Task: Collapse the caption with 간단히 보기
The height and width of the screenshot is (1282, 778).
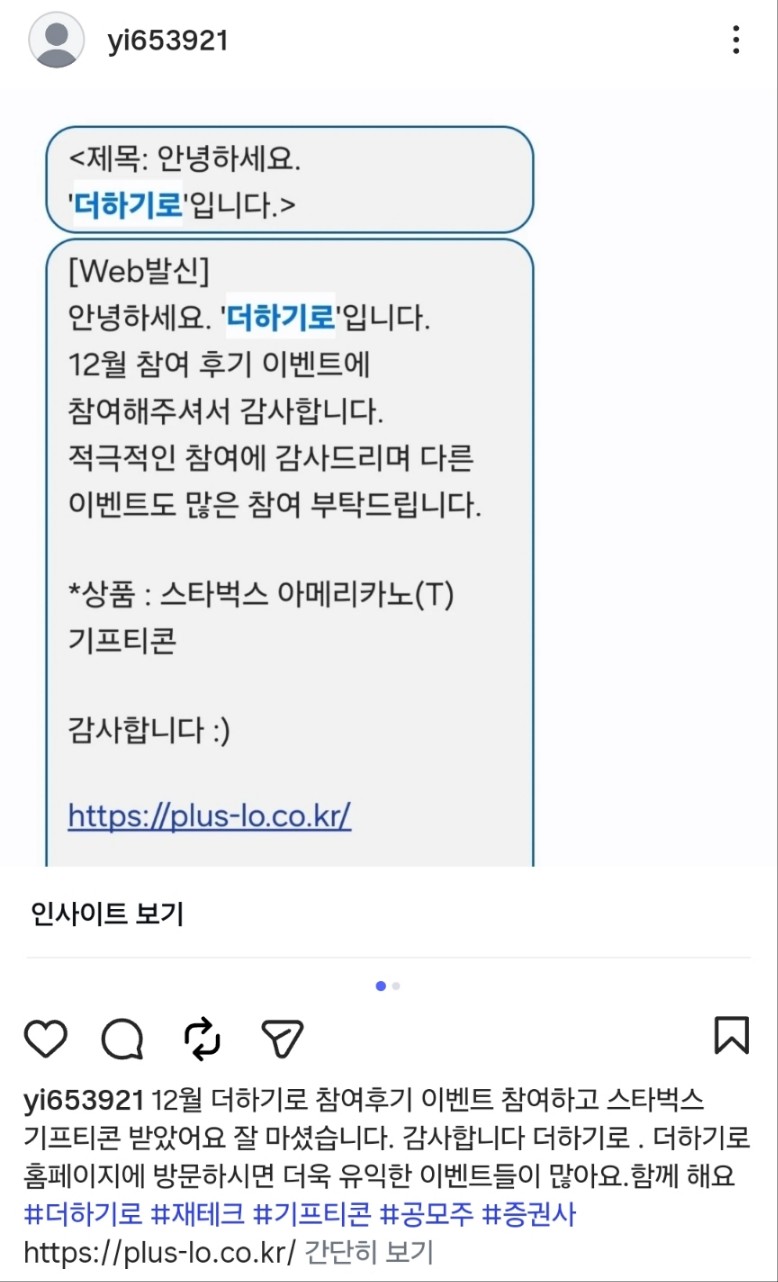Action: (x=369, y=1252)
